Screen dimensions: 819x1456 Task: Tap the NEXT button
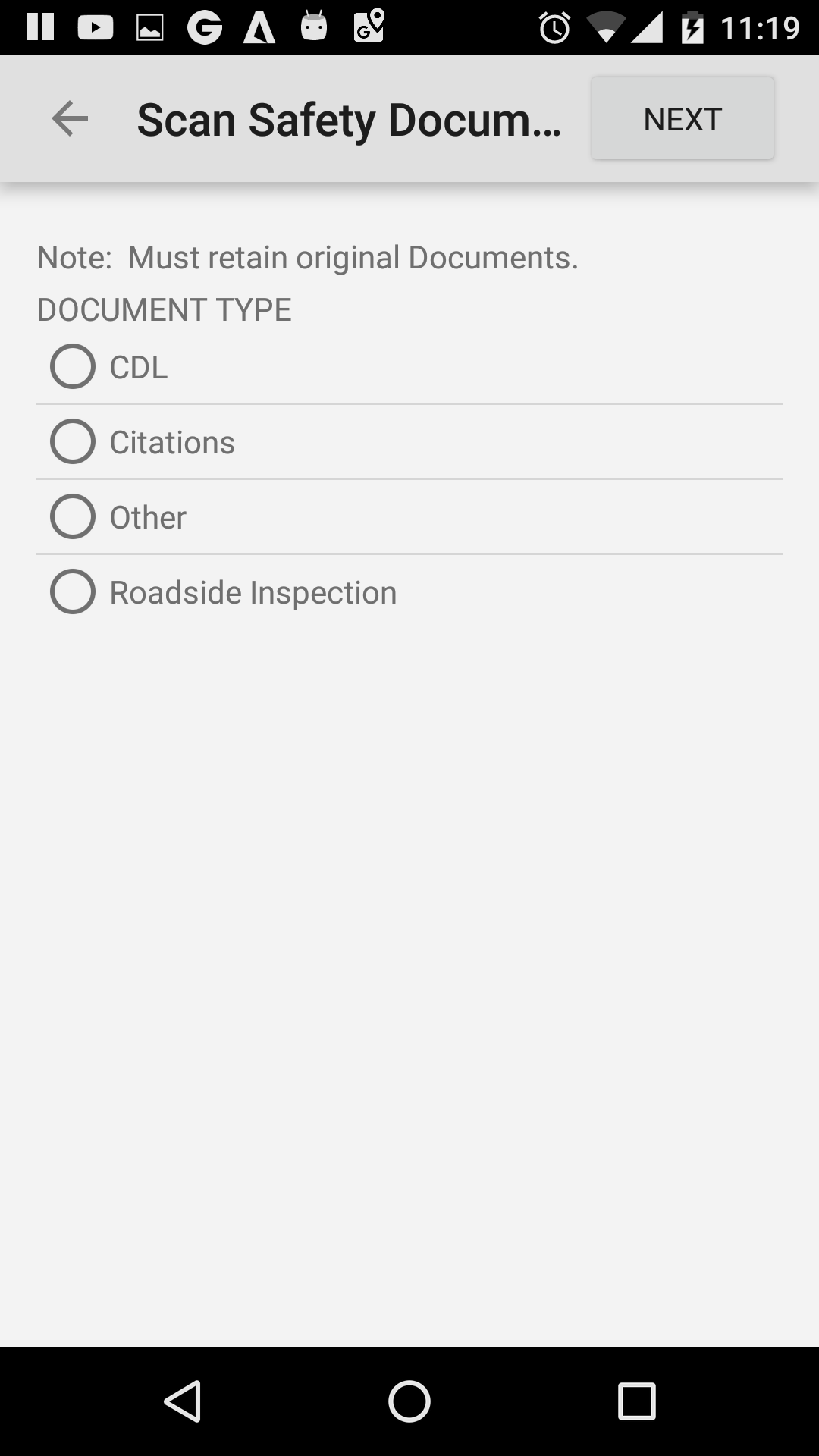click(682, 118)
